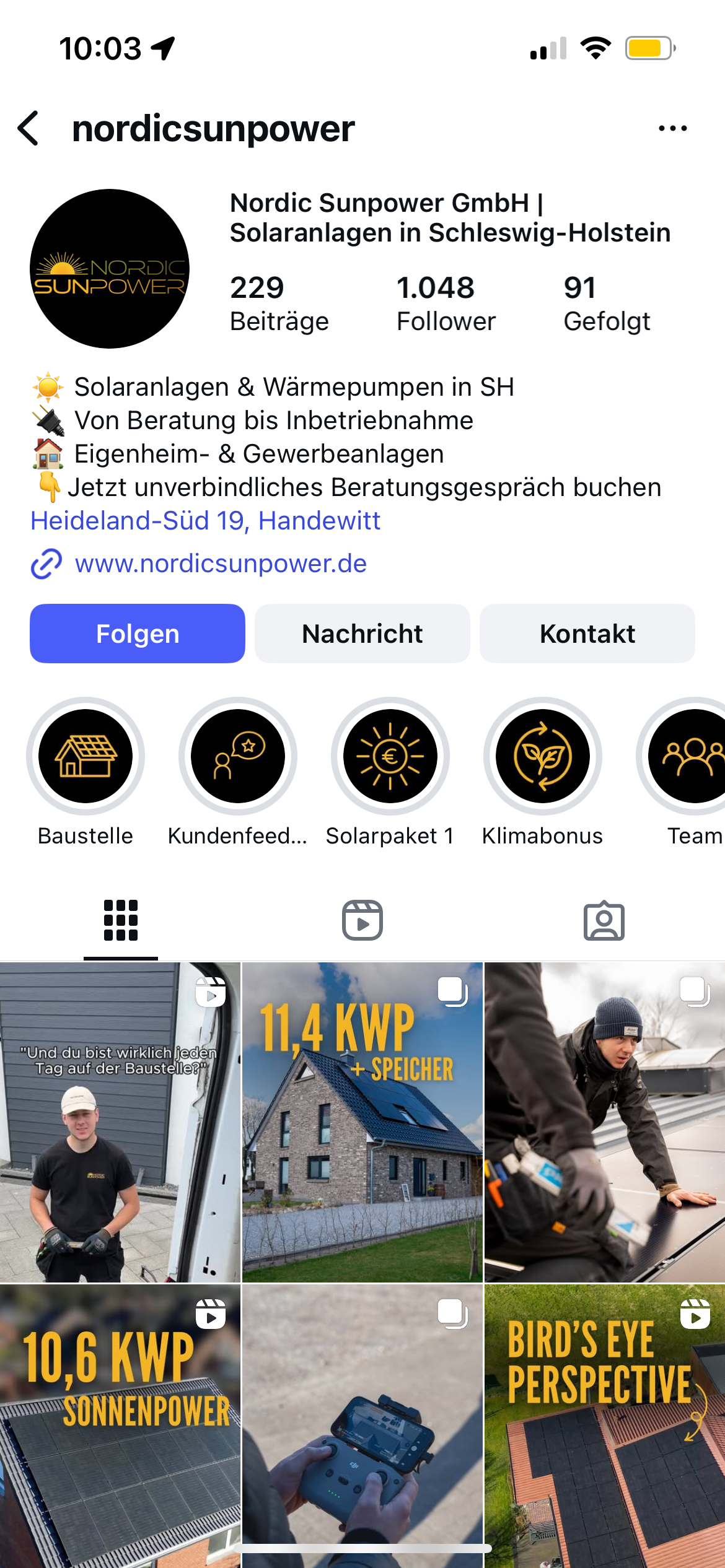Switch to the tagged posts tab
Image resolution: width=725 pixels, height=1568 pixels.
604,920
